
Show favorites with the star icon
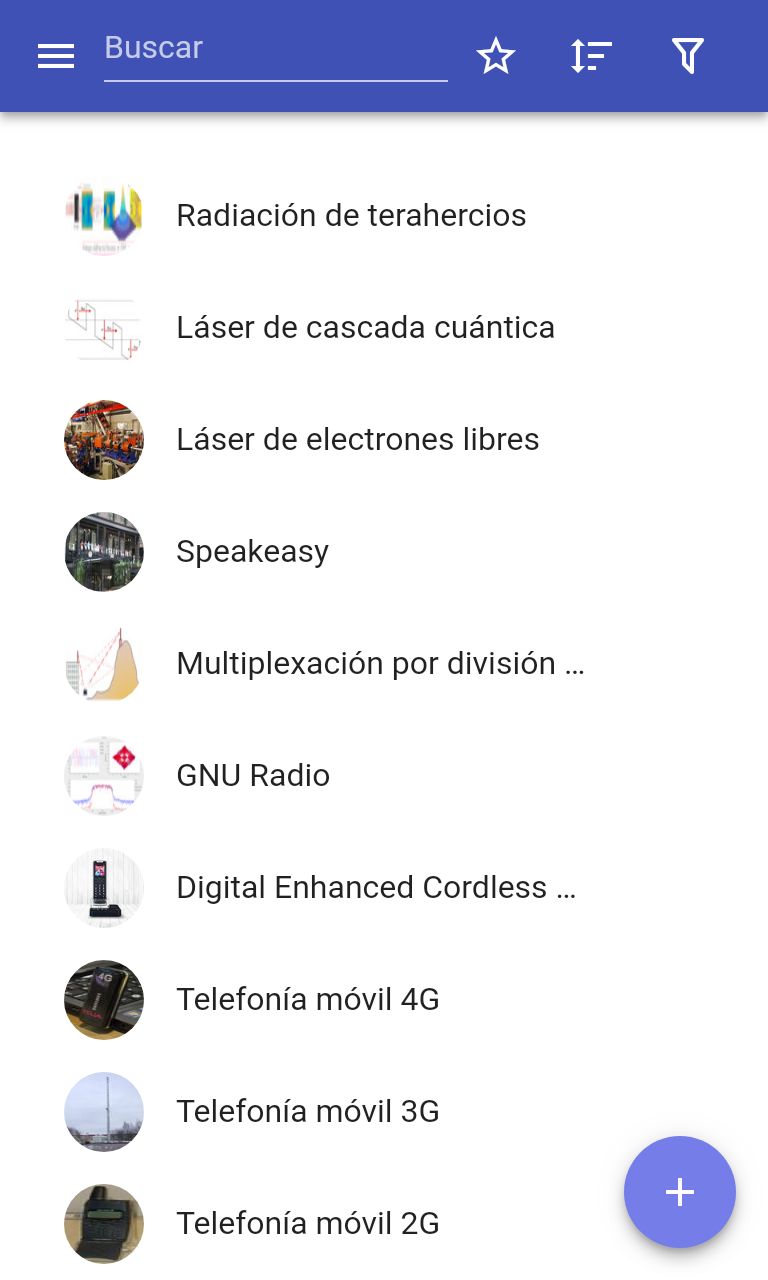point(496,57)
